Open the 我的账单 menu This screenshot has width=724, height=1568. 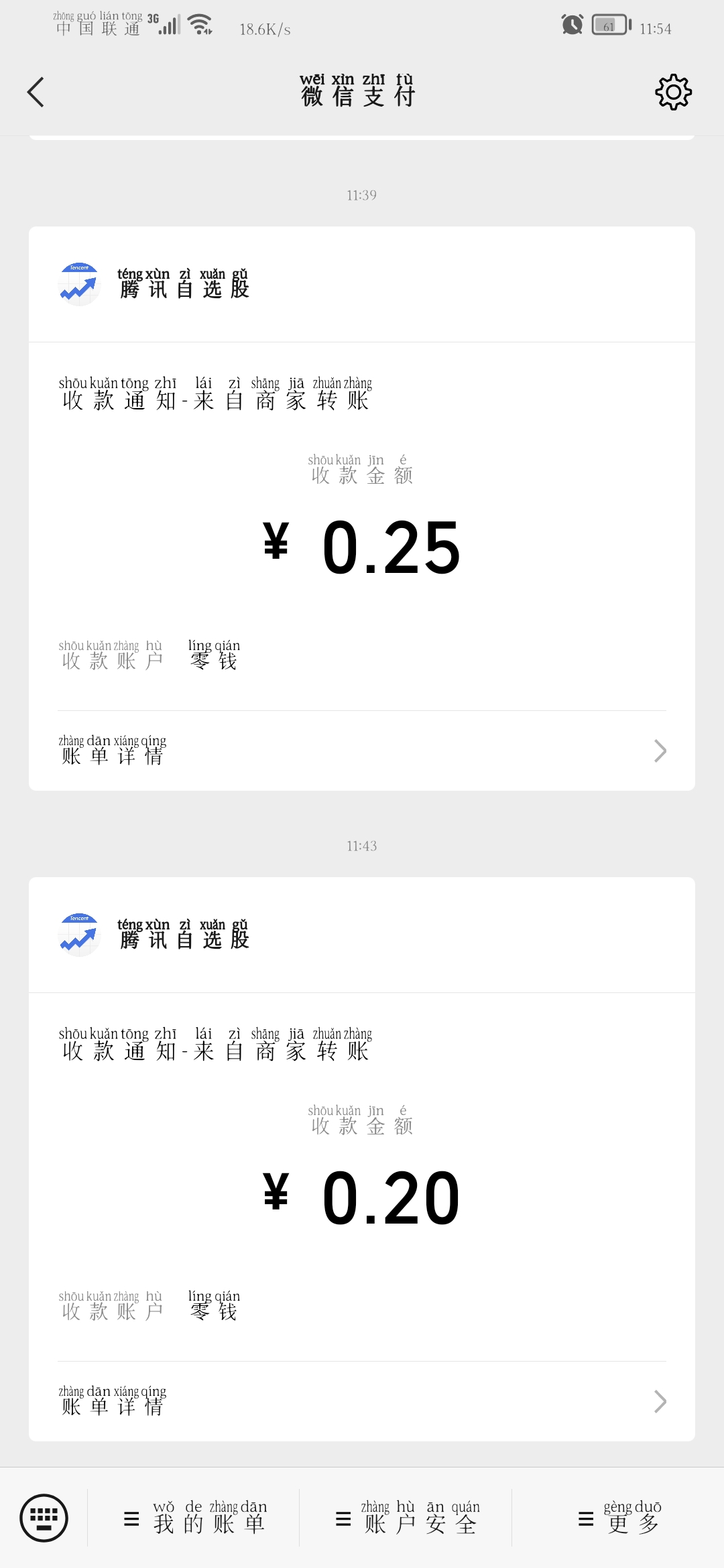point(194,1518)
